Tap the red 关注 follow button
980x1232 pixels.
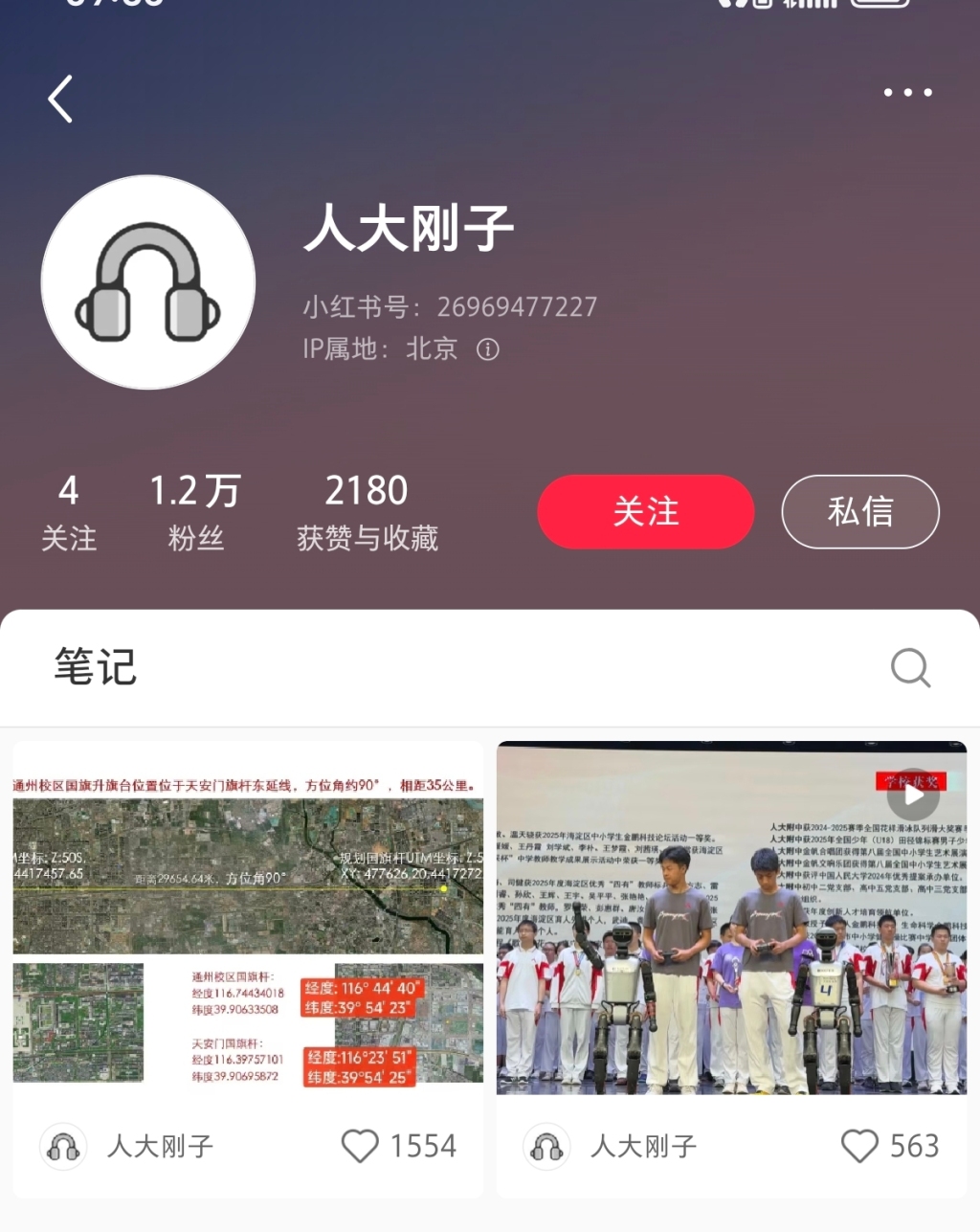[645, 511]
